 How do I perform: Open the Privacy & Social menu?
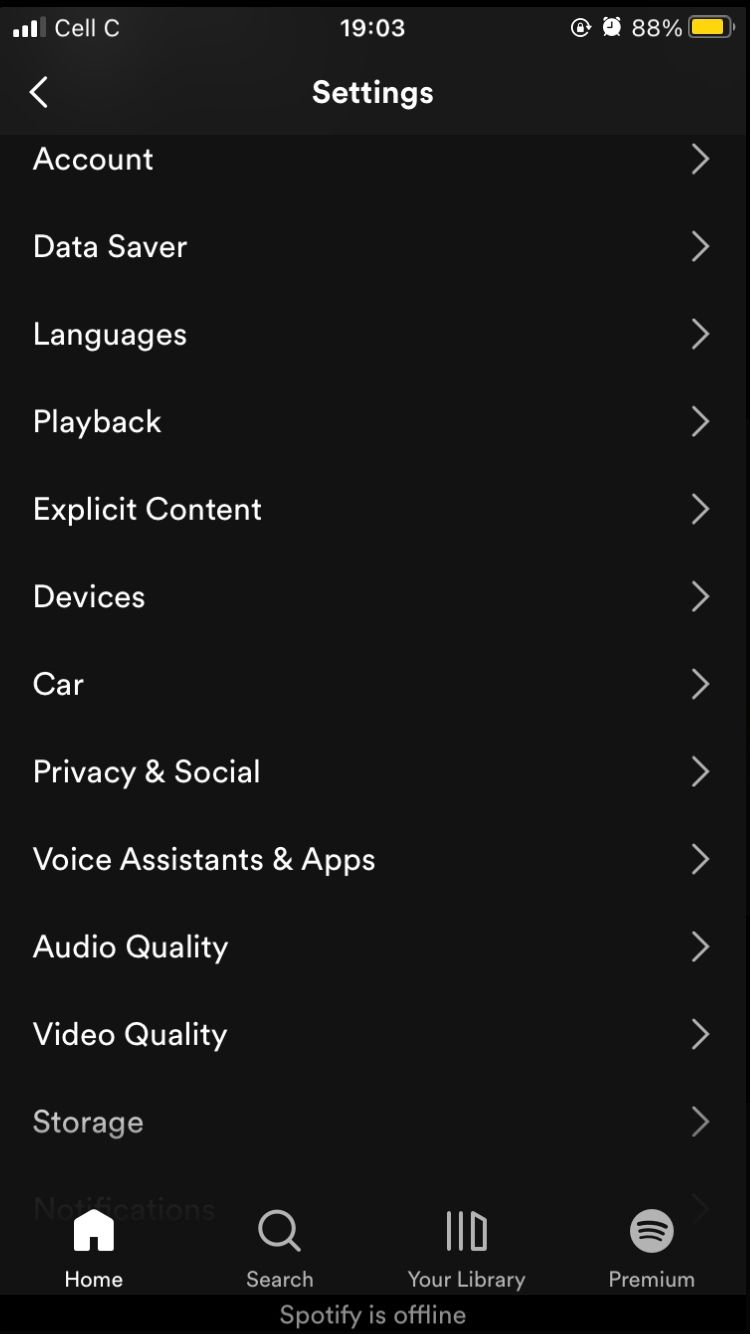click(146, 771)
